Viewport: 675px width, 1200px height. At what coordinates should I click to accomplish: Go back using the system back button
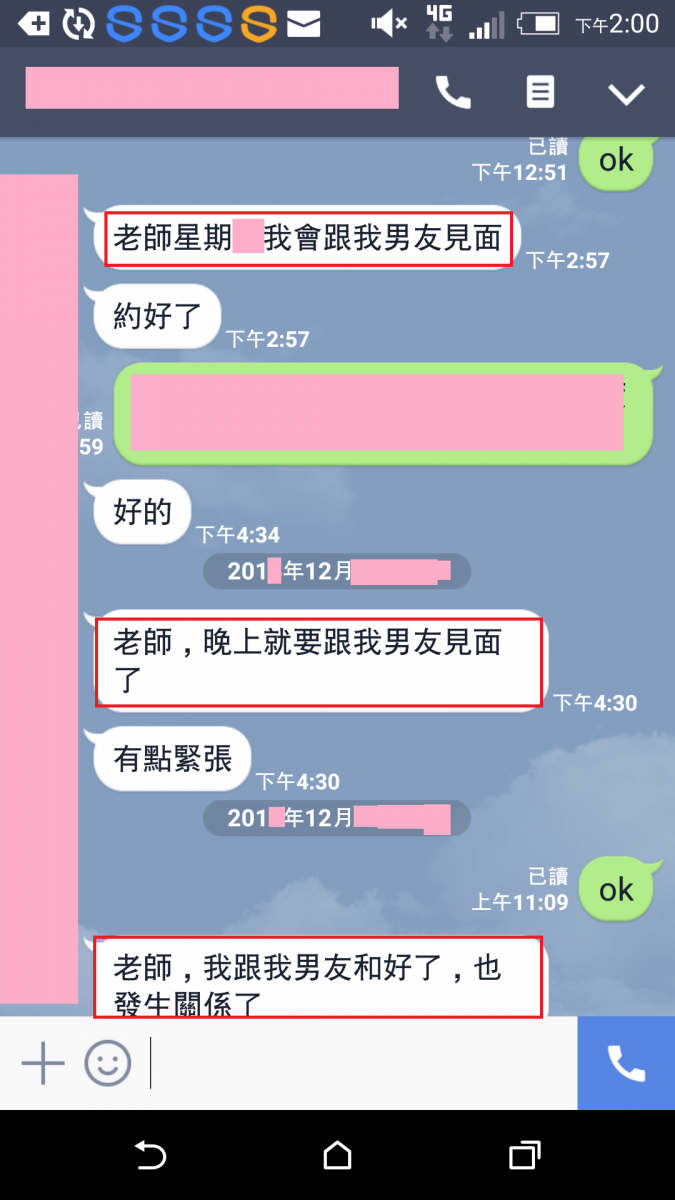[x=150, y=1155]
